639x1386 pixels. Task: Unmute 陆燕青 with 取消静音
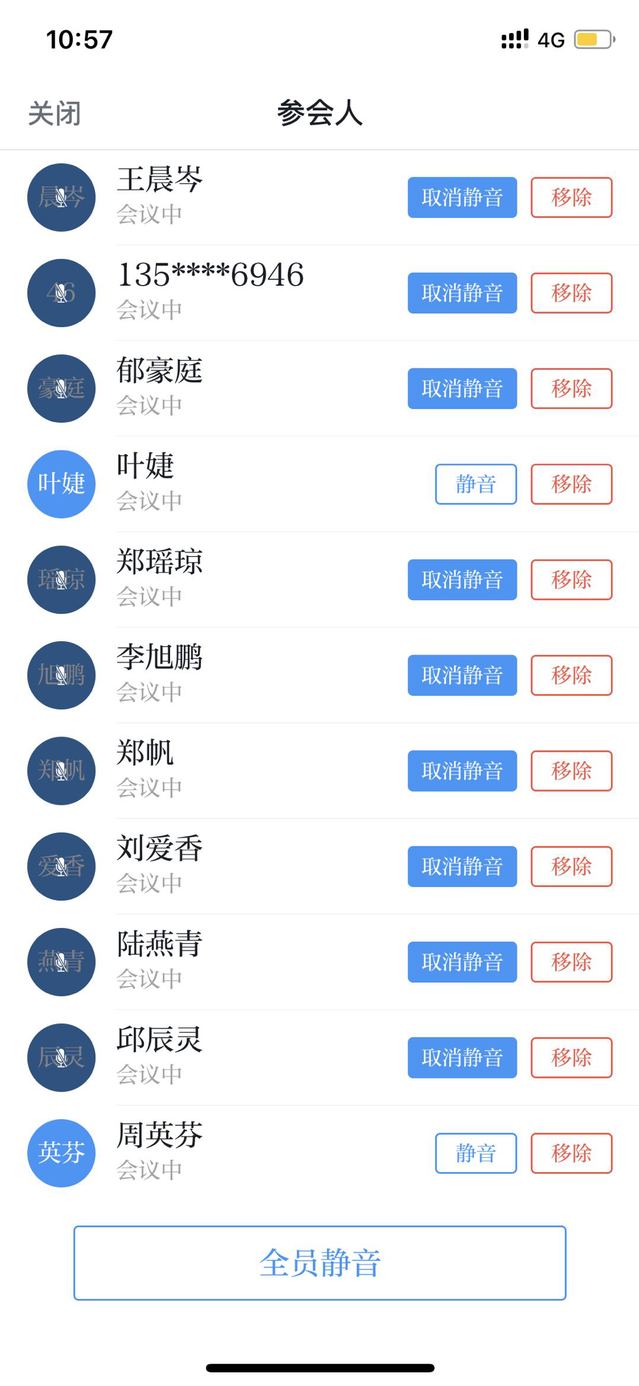coord(462,962)
